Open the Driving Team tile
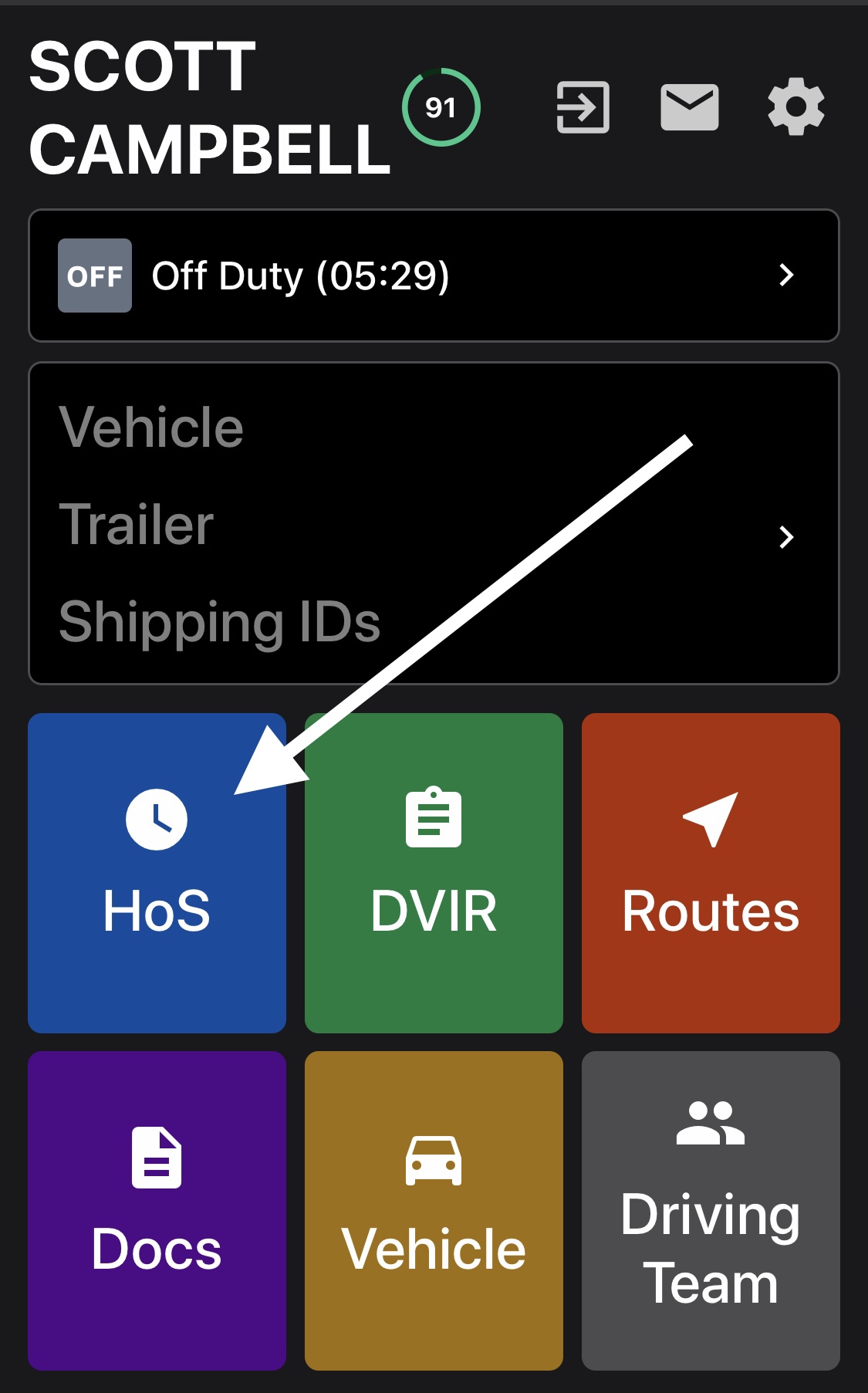This screenshot has width=868, height=1393. (x=711, y=1210)
